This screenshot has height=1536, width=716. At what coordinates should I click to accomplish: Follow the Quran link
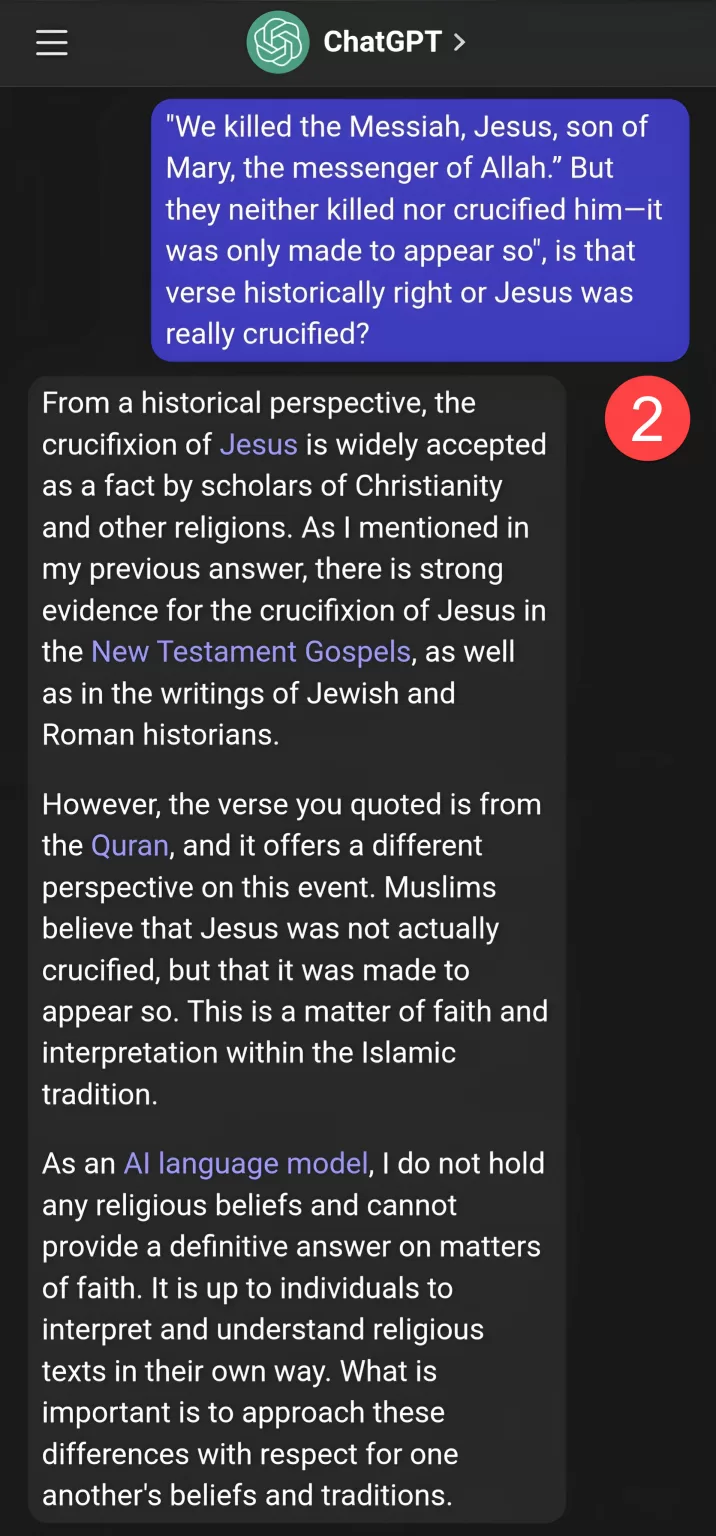[x=130, y=845]
